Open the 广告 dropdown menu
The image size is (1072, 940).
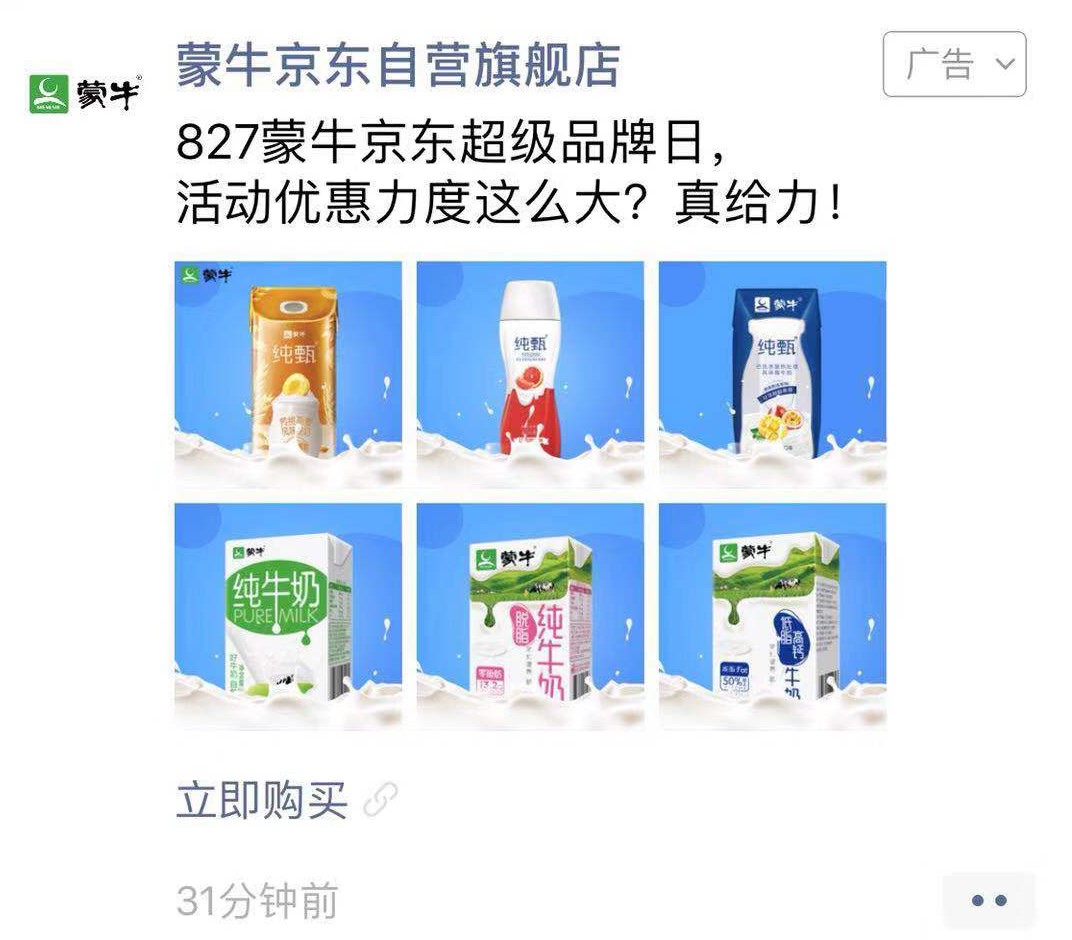point(954,64)
